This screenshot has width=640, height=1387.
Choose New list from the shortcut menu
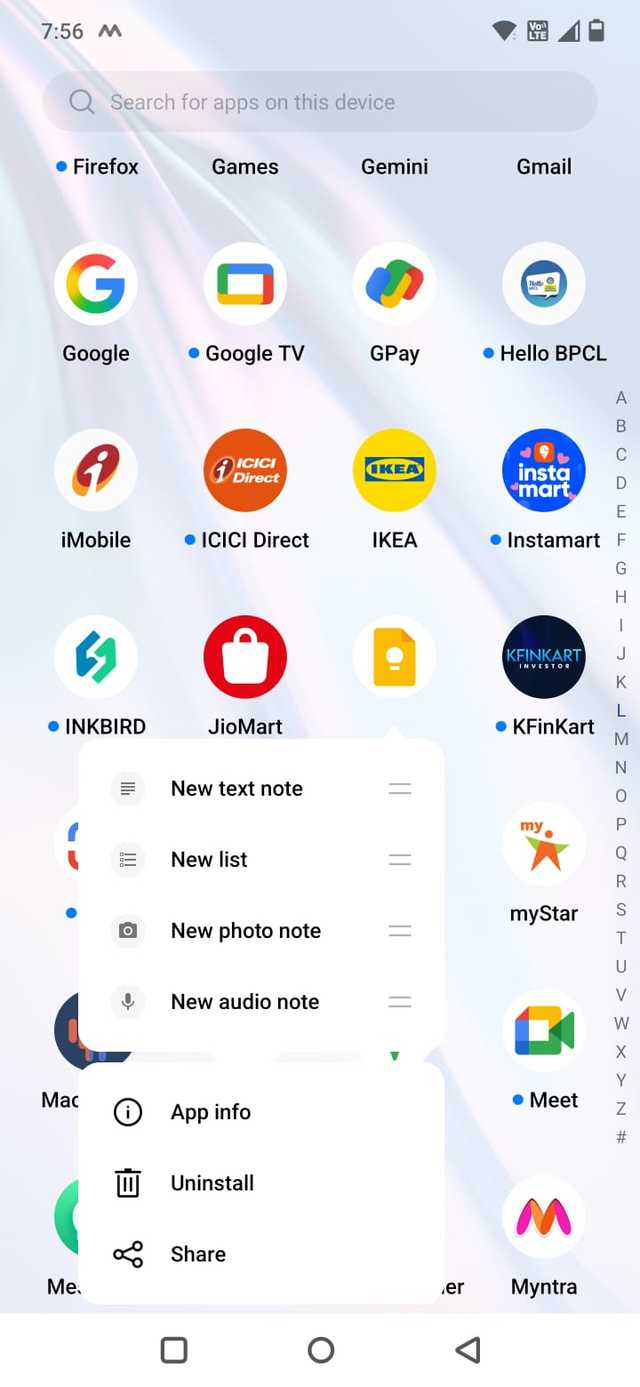209,860
